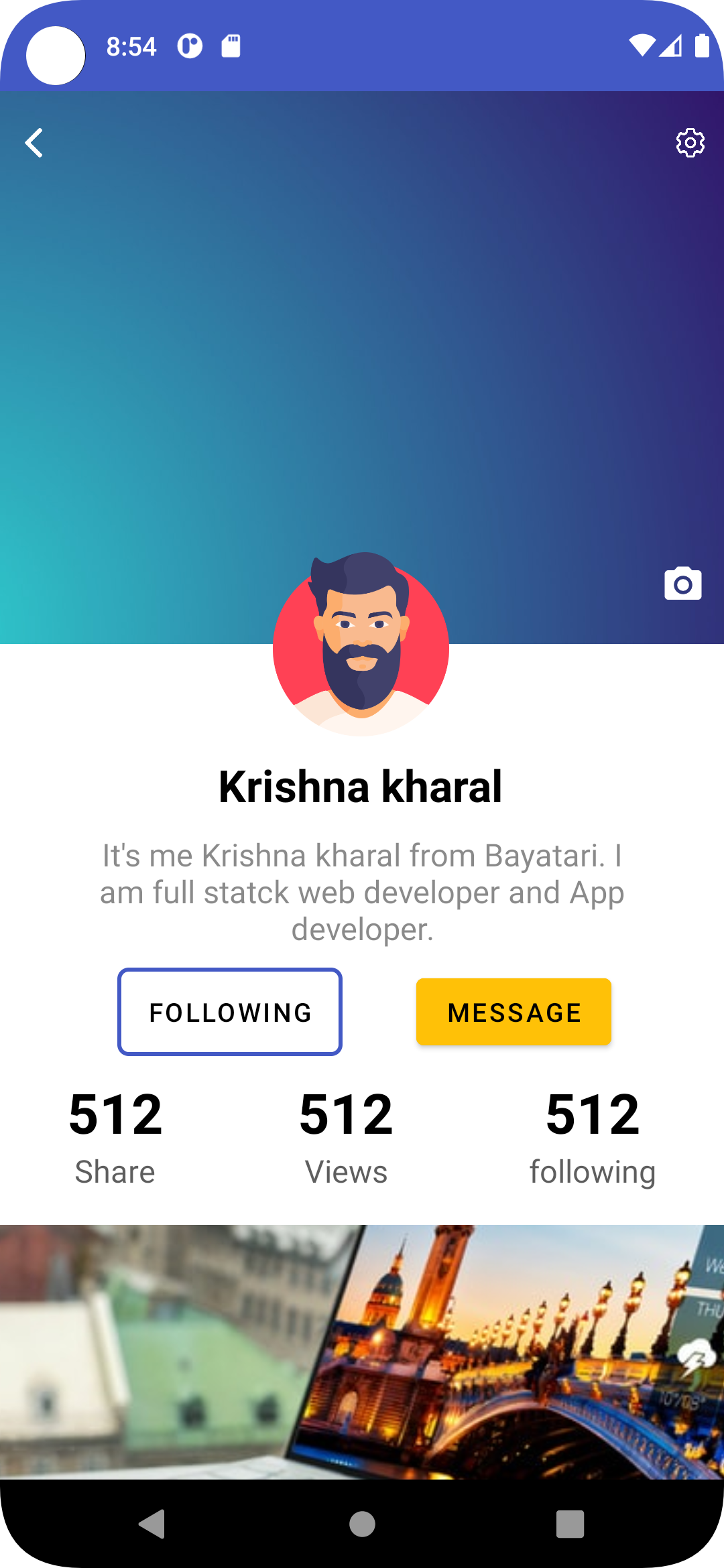Open the photo below the profile stats
This screenshot has height=1568, width=724.
362,1351
